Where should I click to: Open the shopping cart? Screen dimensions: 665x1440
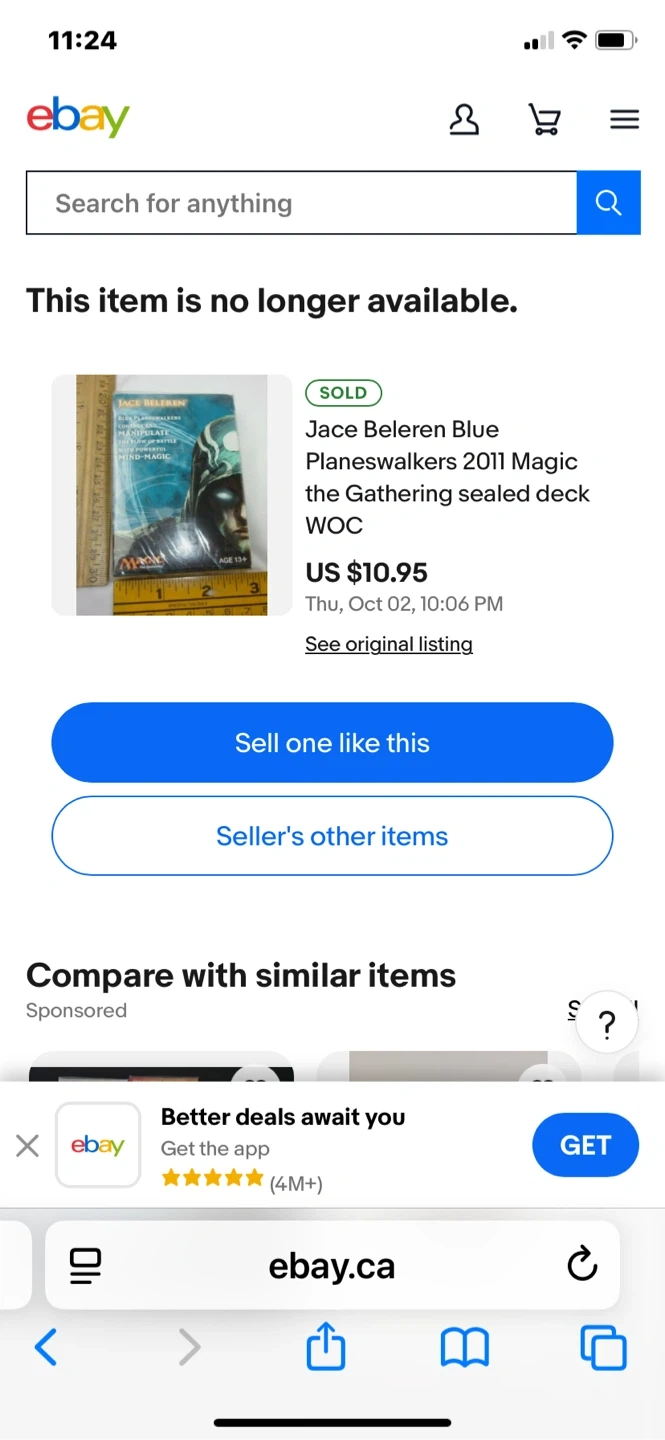pyautogui.click(x=544, y=120)
